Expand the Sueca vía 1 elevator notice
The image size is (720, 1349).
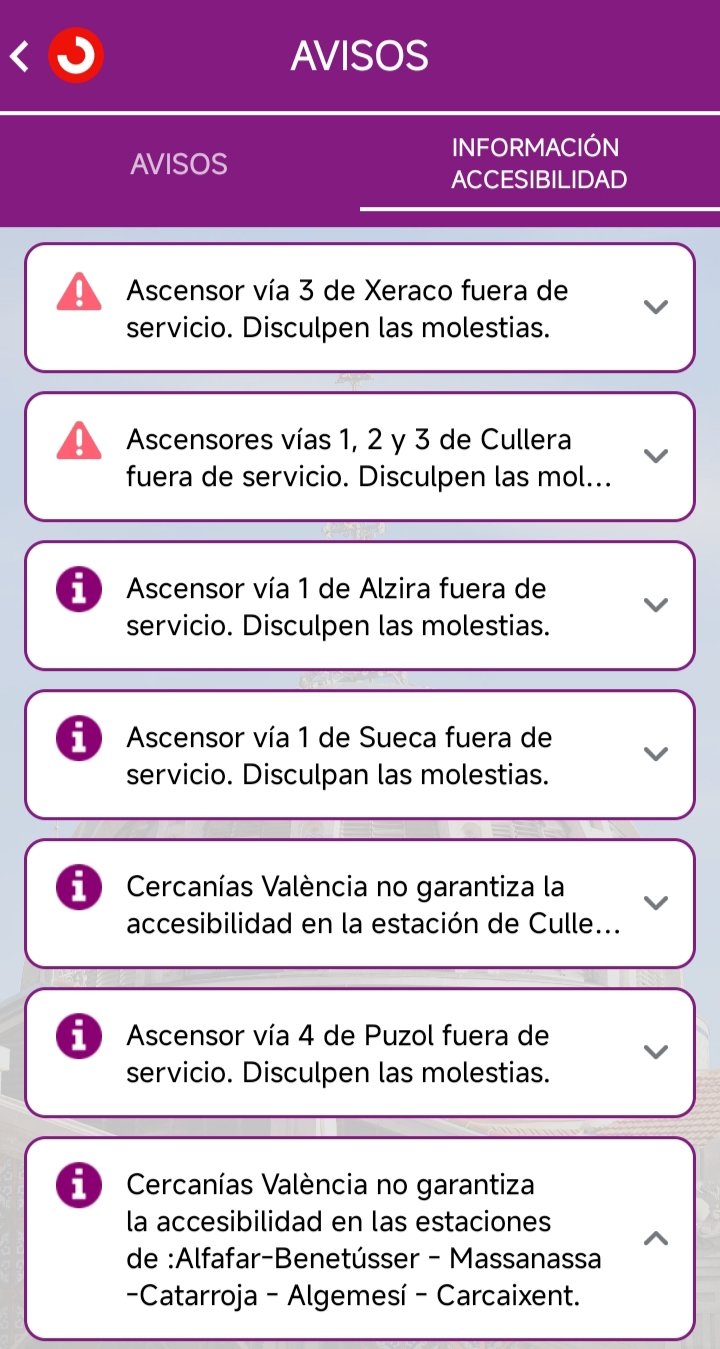tap(655, 754)
